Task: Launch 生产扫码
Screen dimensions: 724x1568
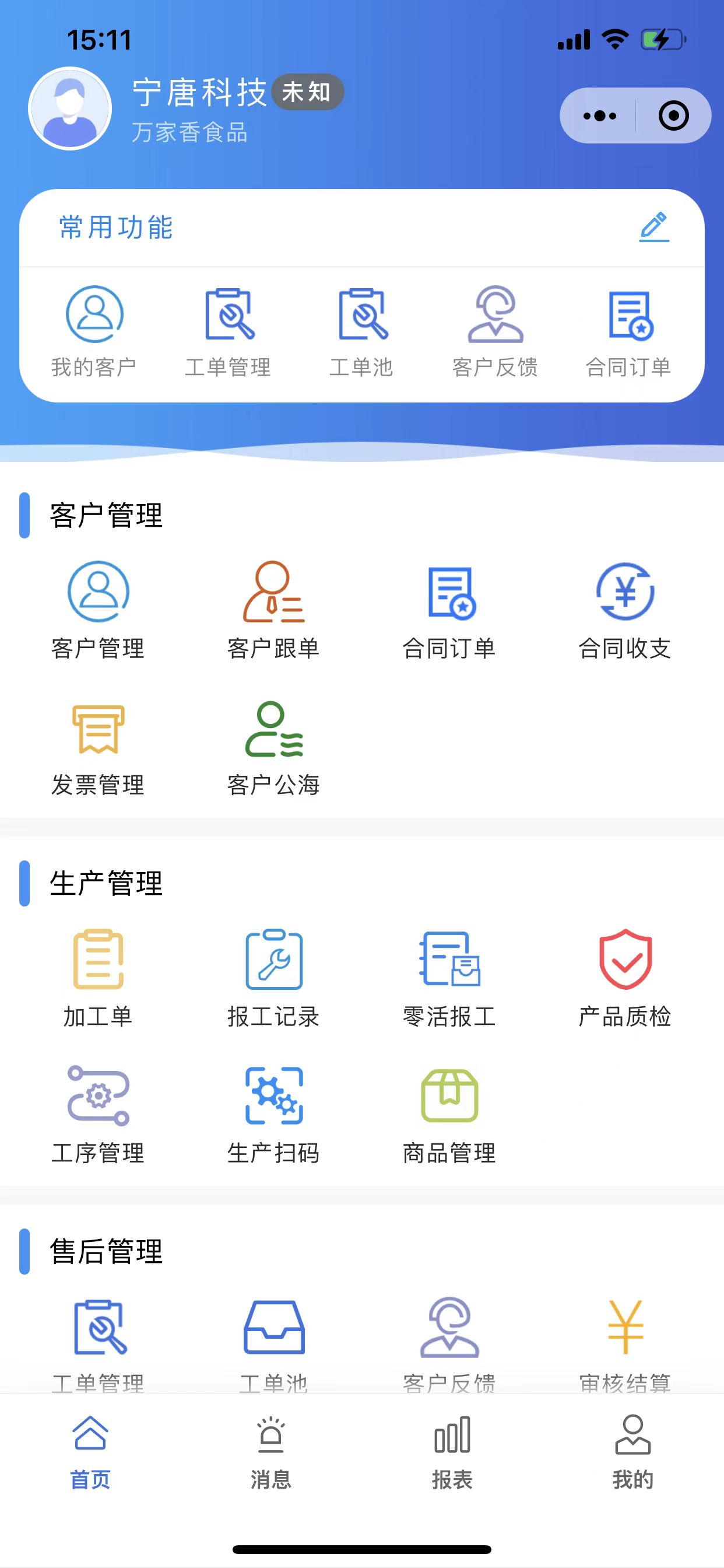Action: (273, 1112)
